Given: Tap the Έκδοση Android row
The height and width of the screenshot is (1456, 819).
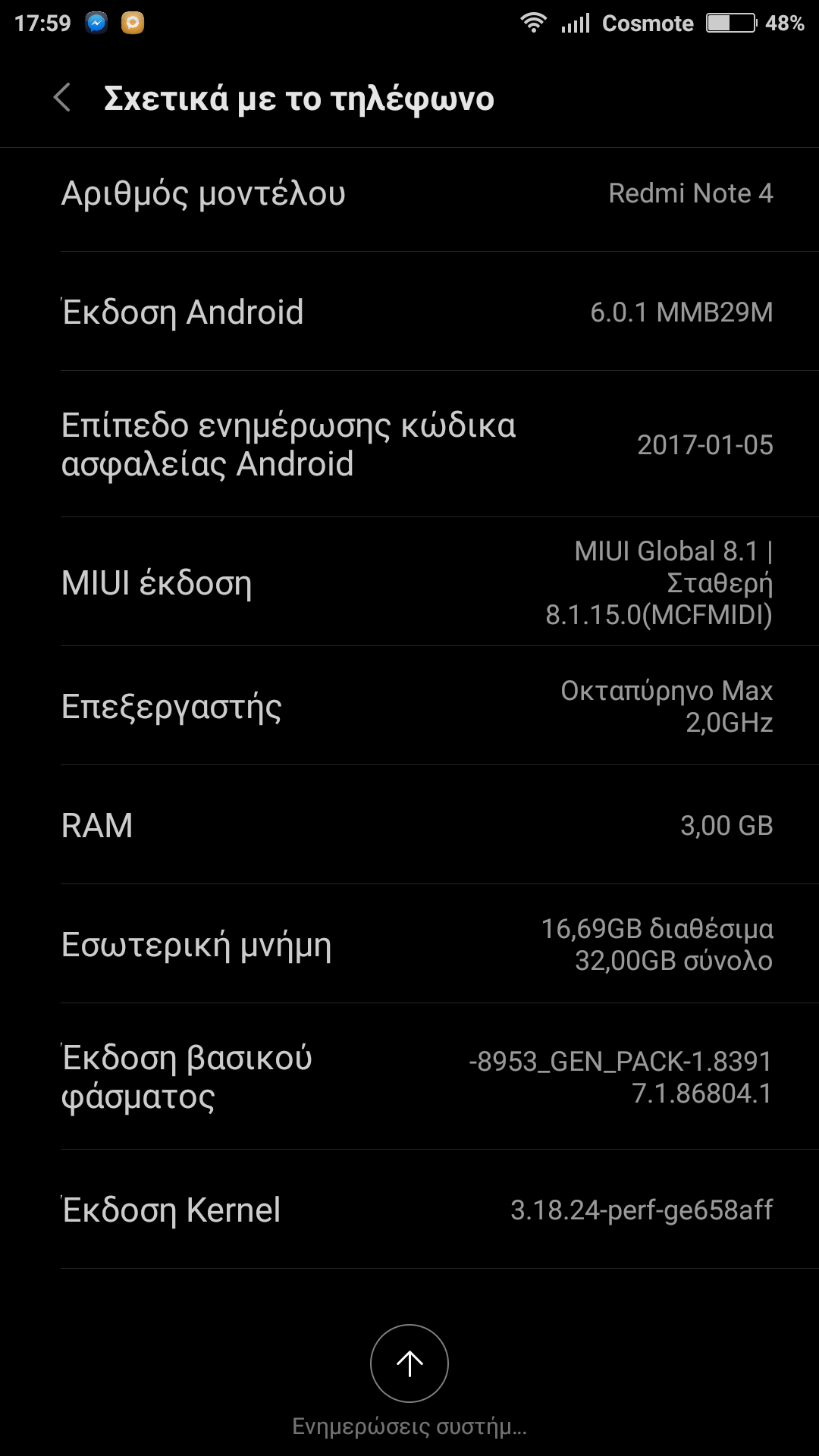Looking at the screenshot, I should (409, 312).
